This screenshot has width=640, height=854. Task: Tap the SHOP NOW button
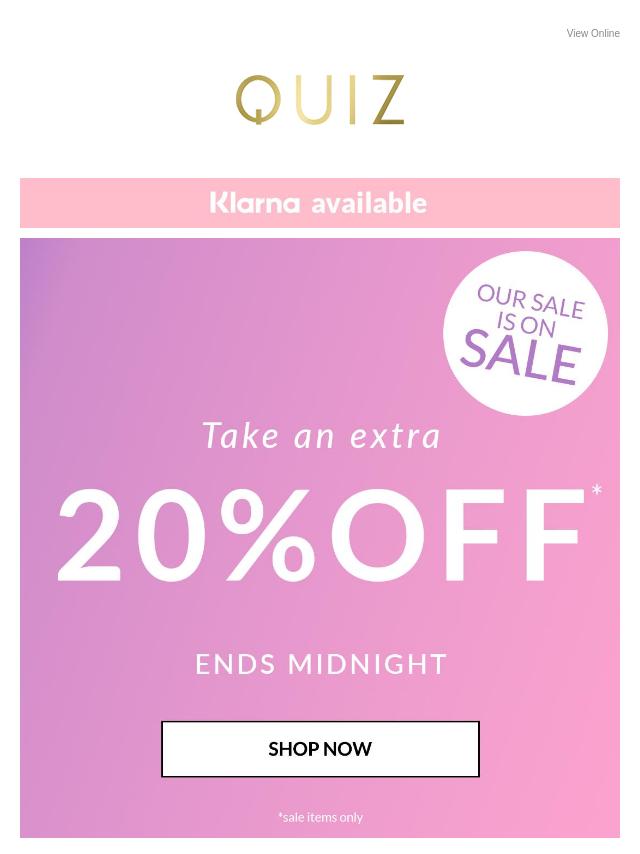pos(320,749)
